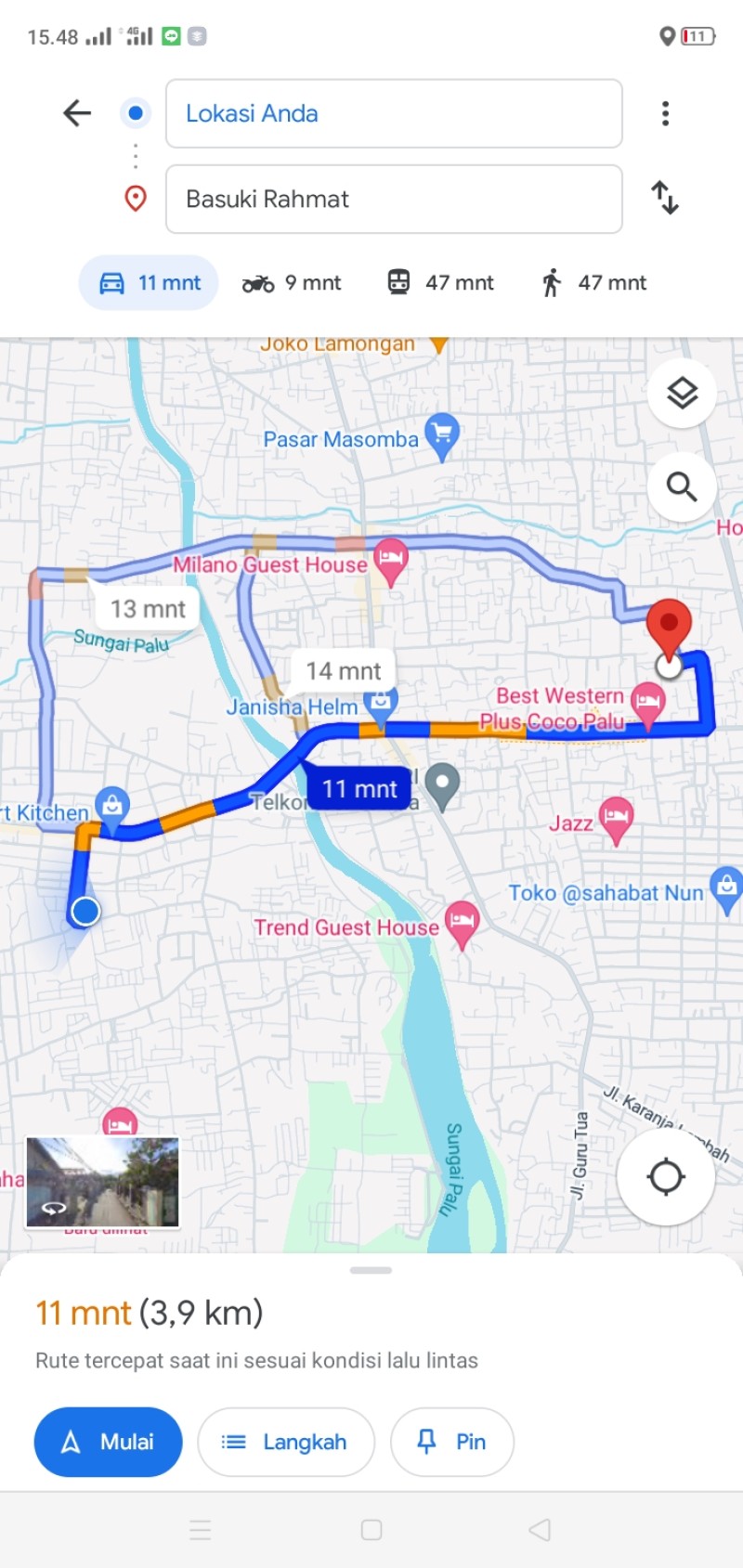
Task: Recenter map on my location
Action: coord(666,1176)
